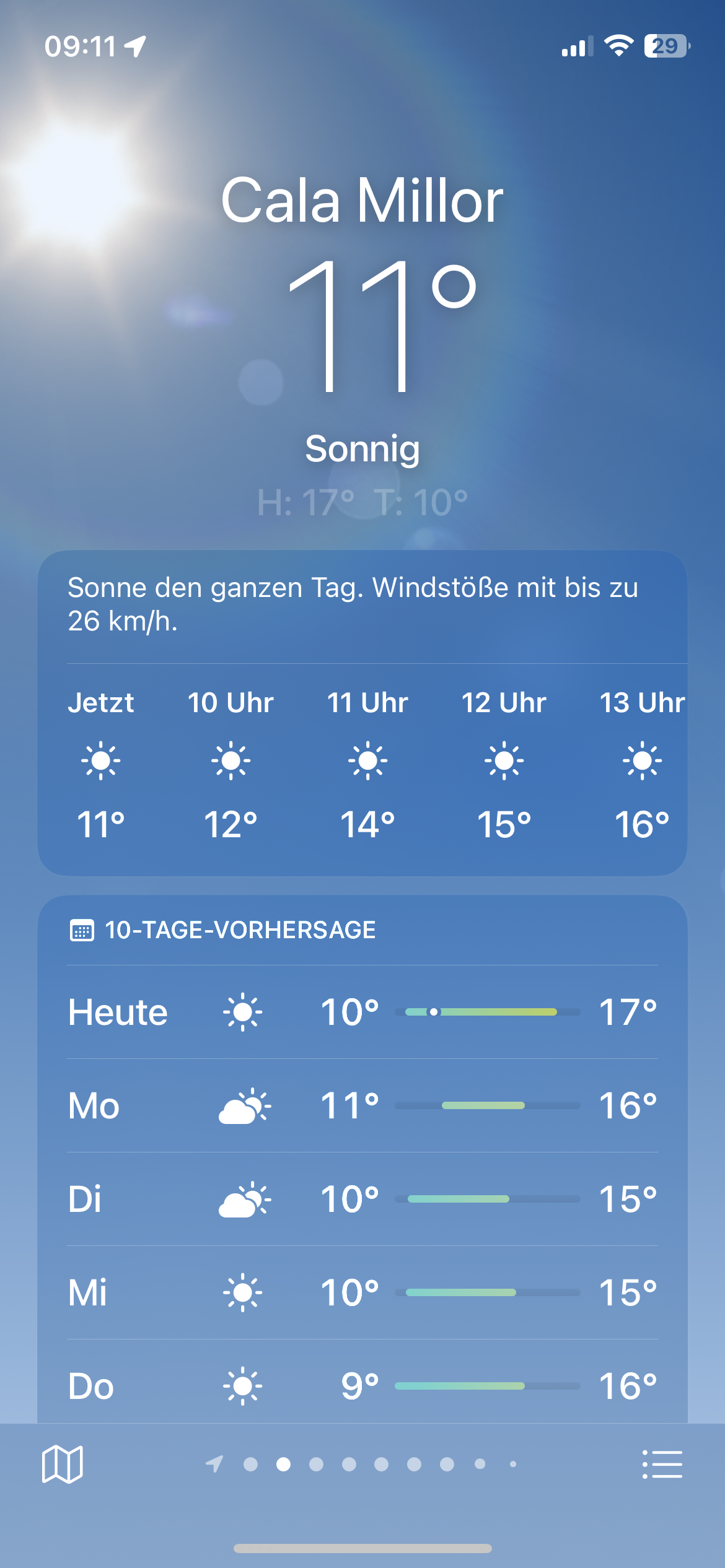The width and height of the screenshot is (725, 1568).
Task: Open Monday (Mo) forecast details
Action: pyautogui.click(x=362, y=1105)
